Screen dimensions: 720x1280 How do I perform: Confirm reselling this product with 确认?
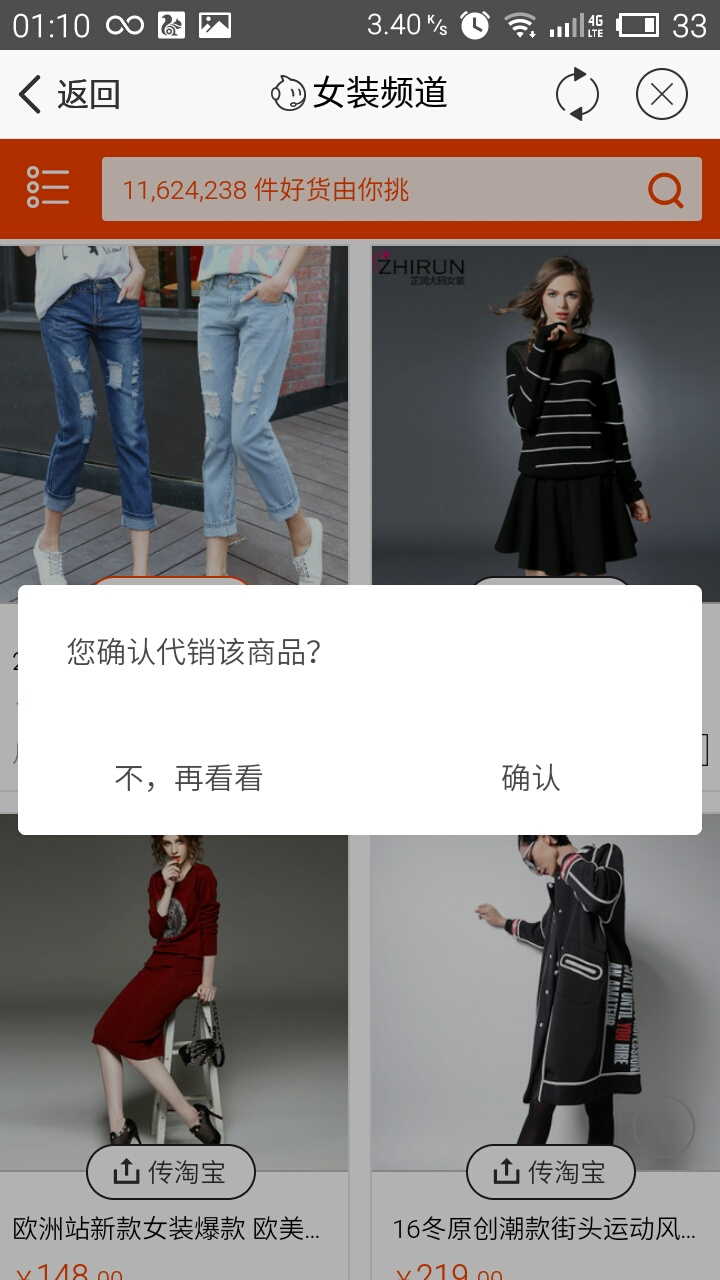click(530, 778)
